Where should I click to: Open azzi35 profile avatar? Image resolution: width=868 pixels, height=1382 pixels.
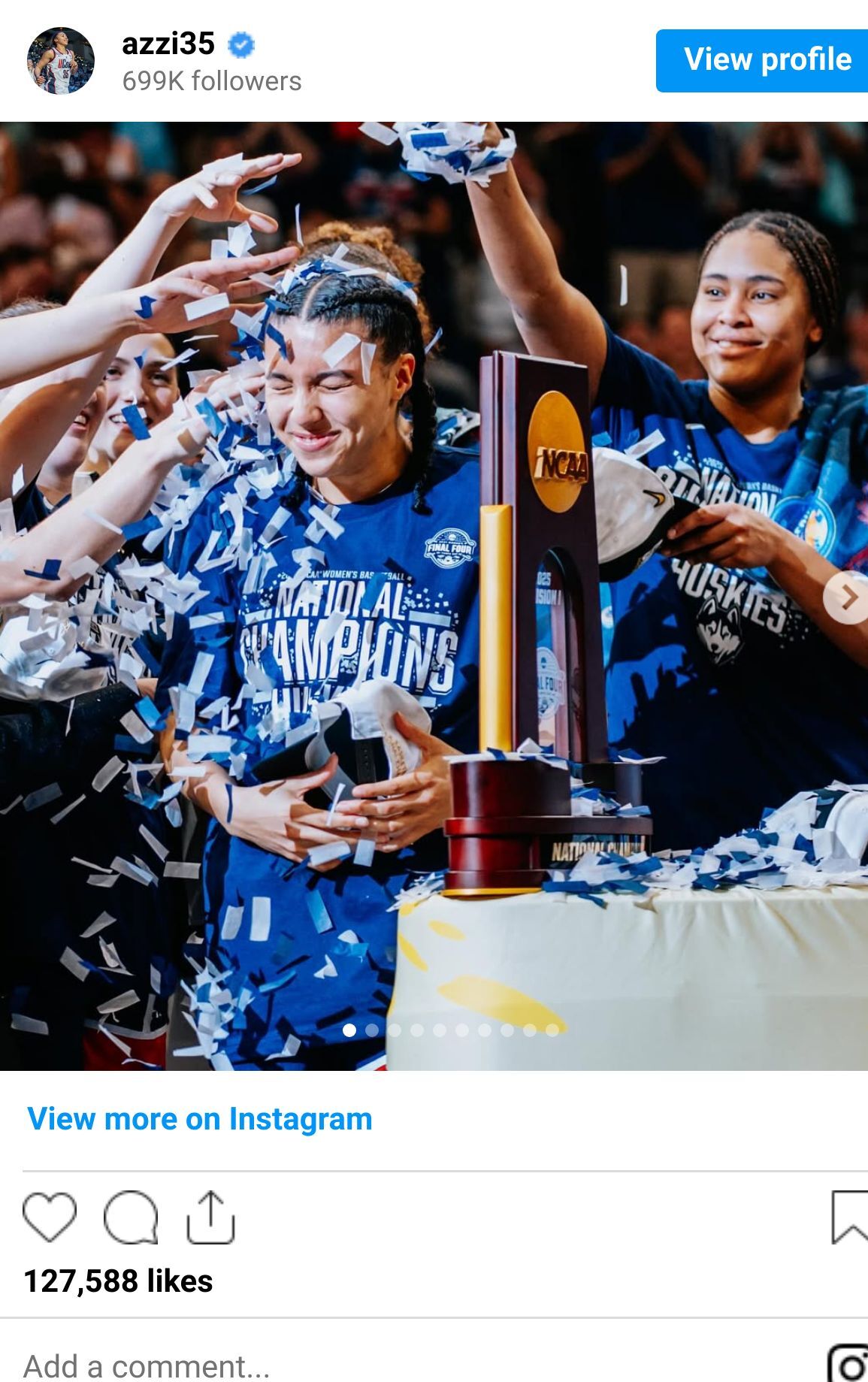tap(60, 61)
